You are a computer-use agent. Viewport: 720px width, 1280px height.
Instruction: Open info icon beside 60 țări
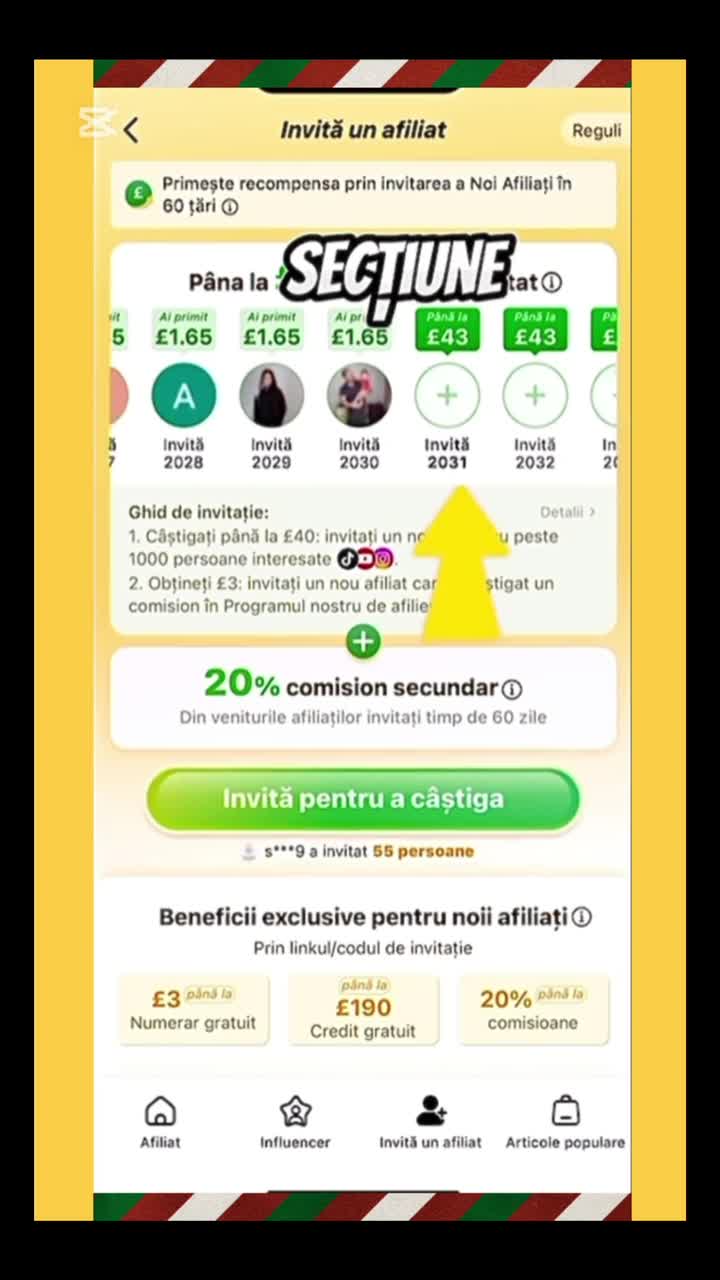(x=229, y=207)
